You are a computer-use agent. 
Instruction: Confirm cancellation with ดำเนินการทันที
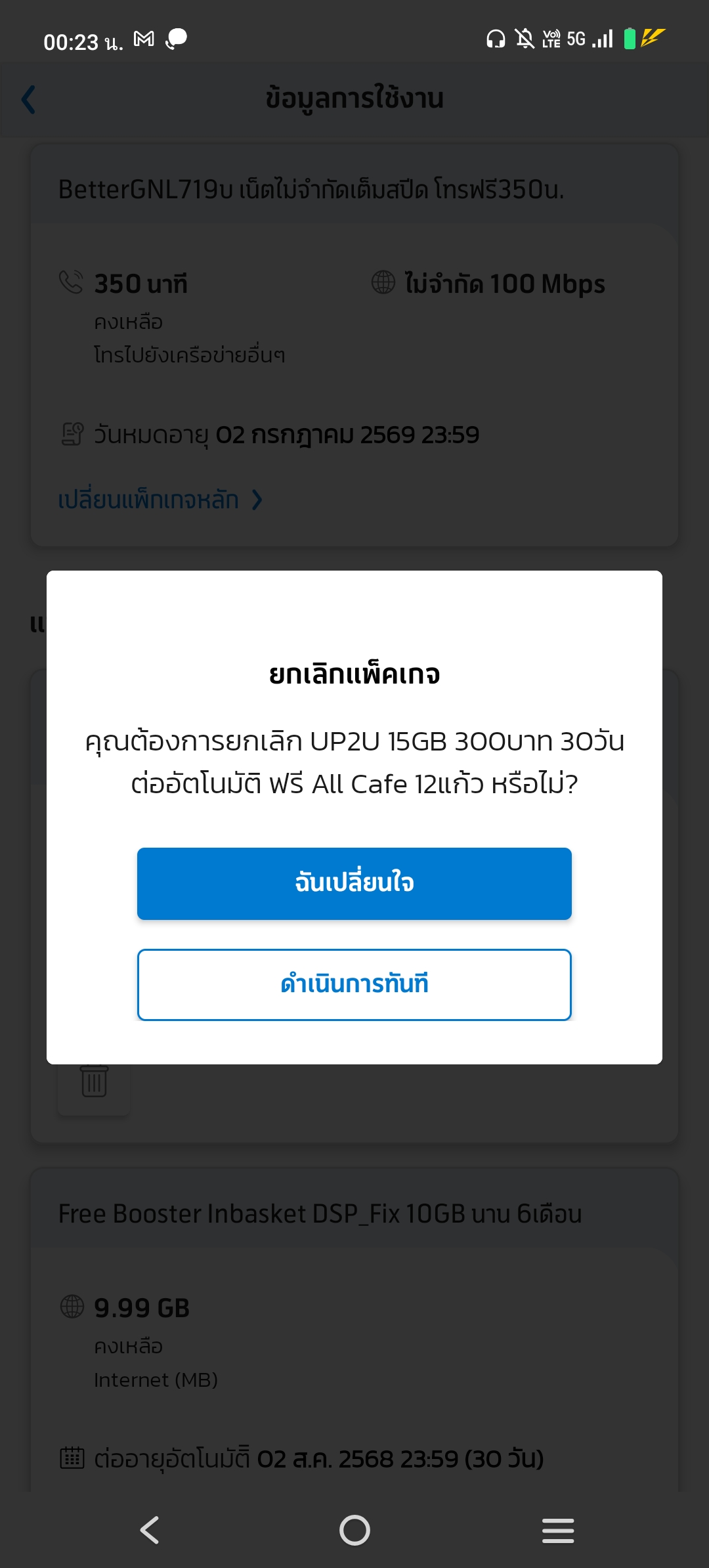[x=354, y=984]
